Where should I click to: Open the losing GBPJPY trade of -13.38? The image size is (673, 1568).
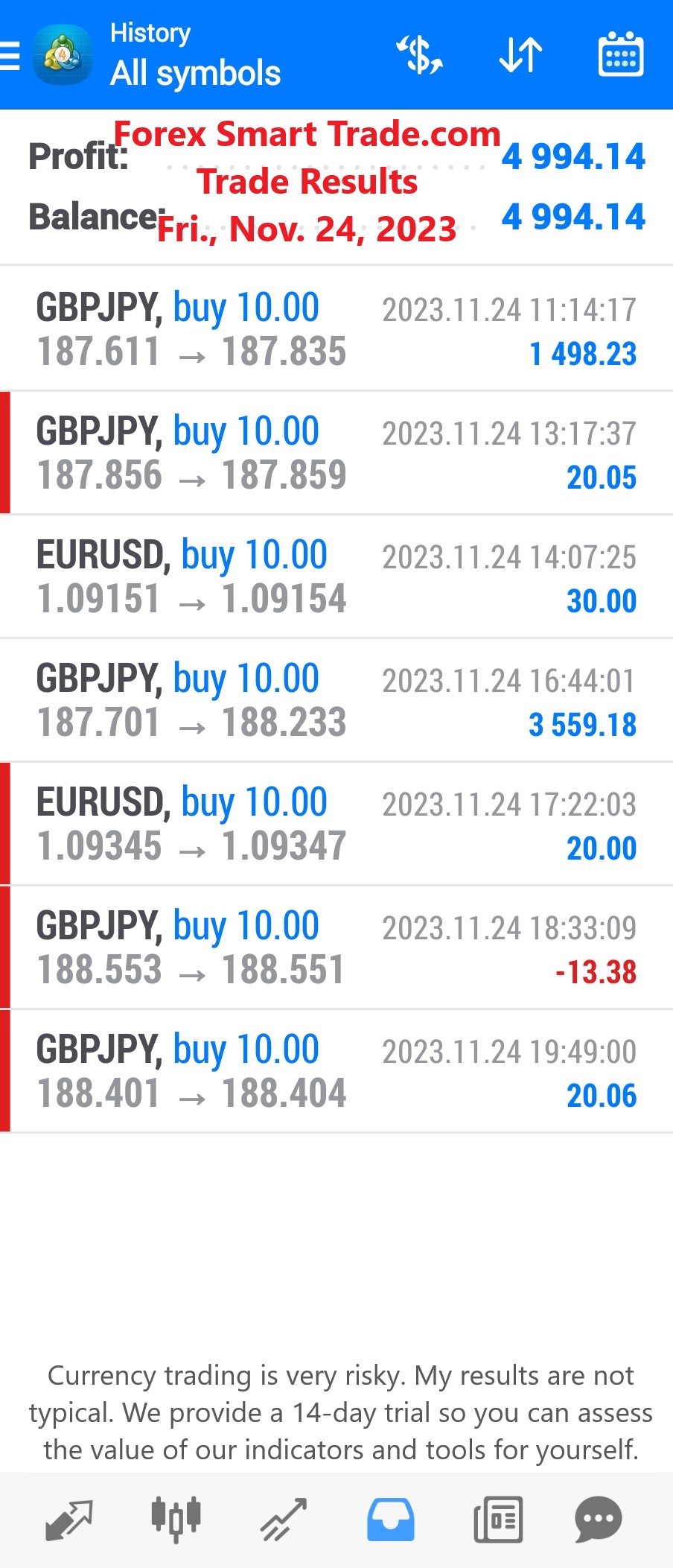(x=336, y=948)
